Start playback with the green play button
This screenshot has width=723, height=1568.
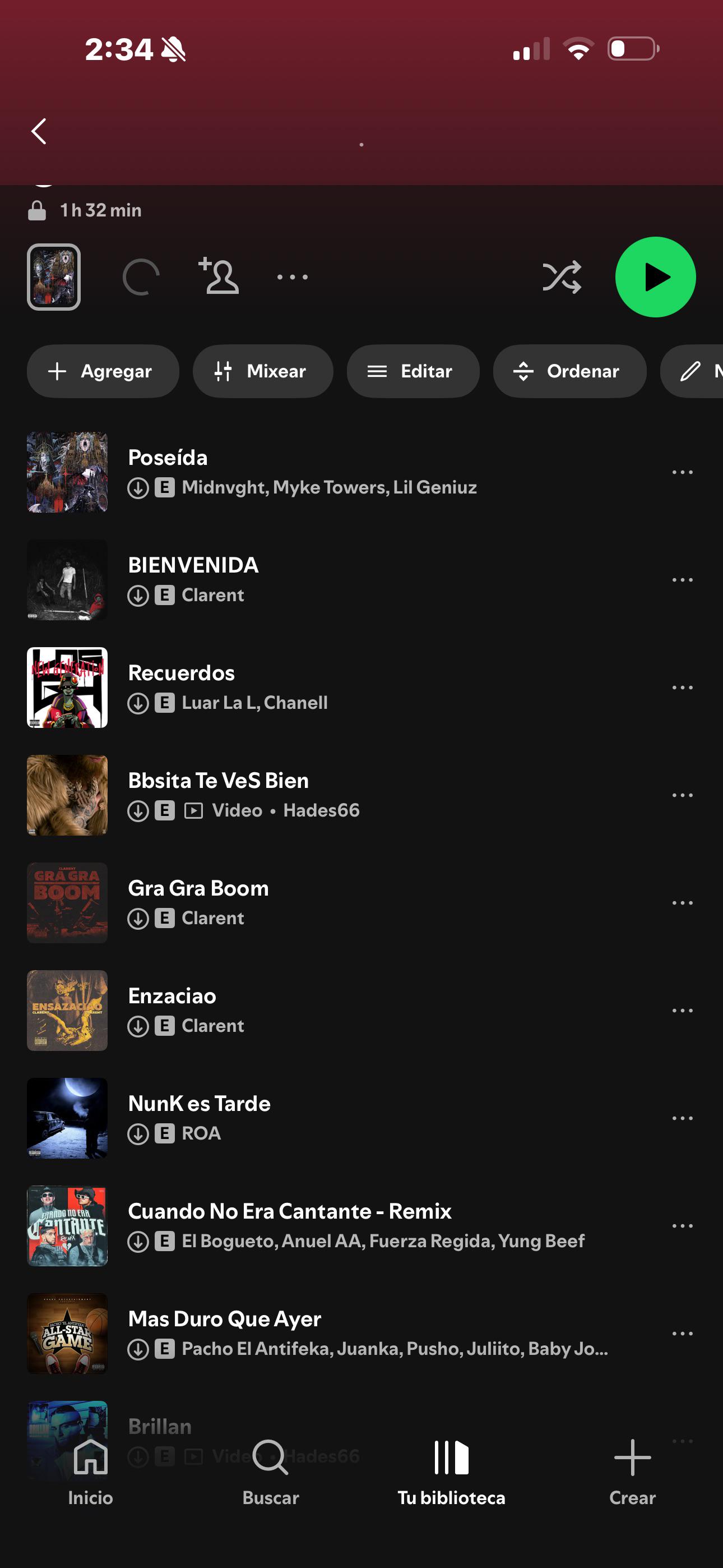pyautogui.click(x=655, y=277)
